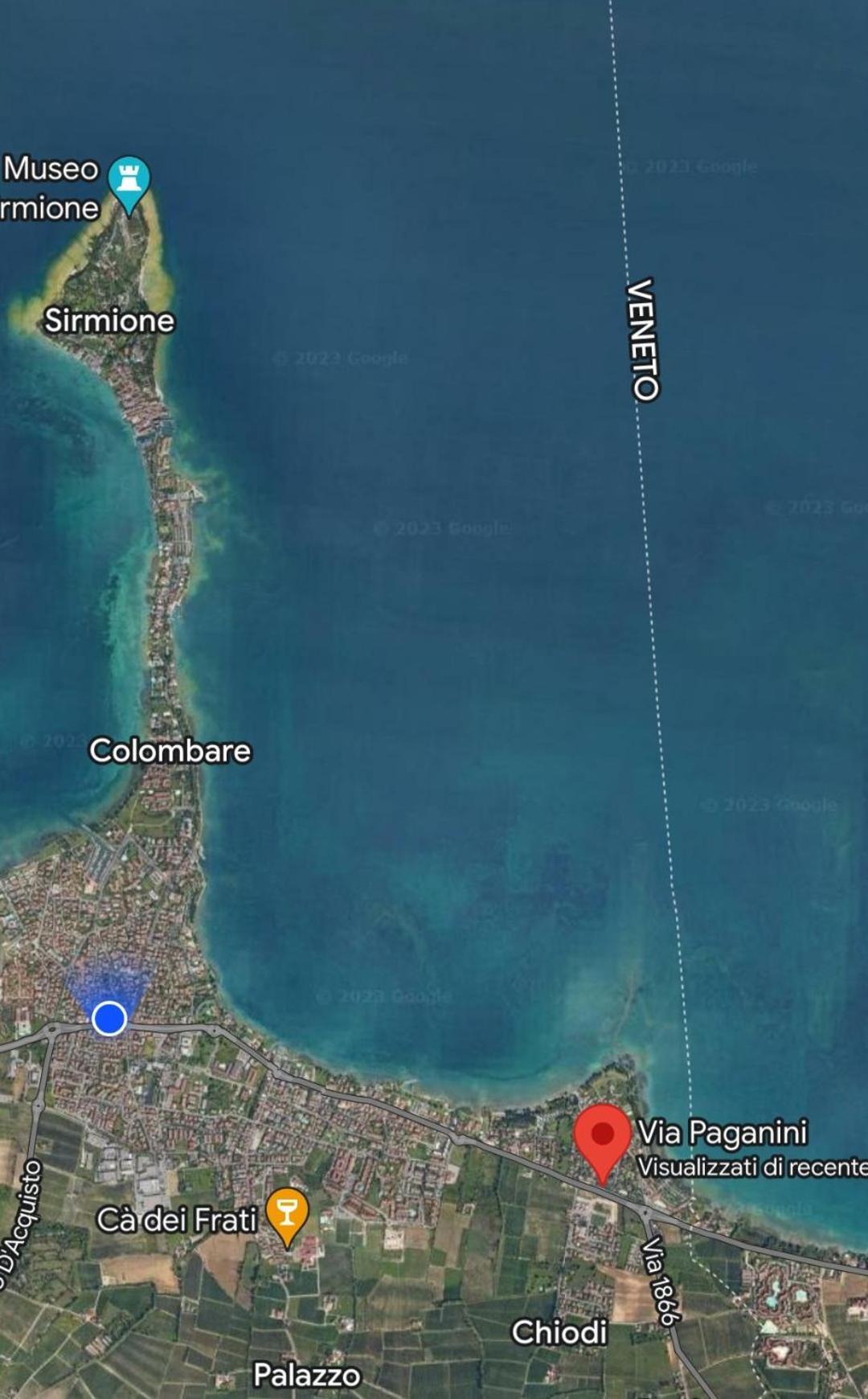868x1399 pixels.
Task: Tap the blue current location dot
Action: 109,1018
